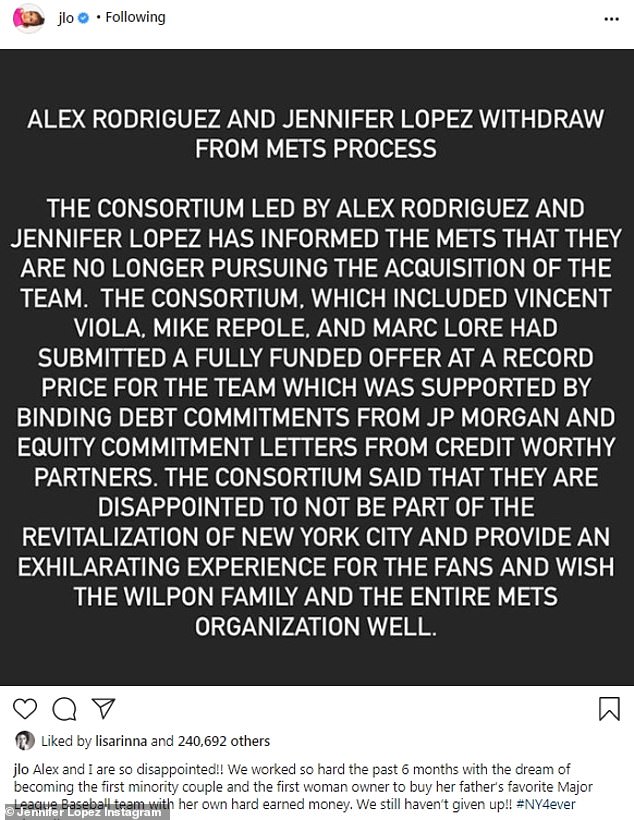Open comments on the post

click(64, 709)
